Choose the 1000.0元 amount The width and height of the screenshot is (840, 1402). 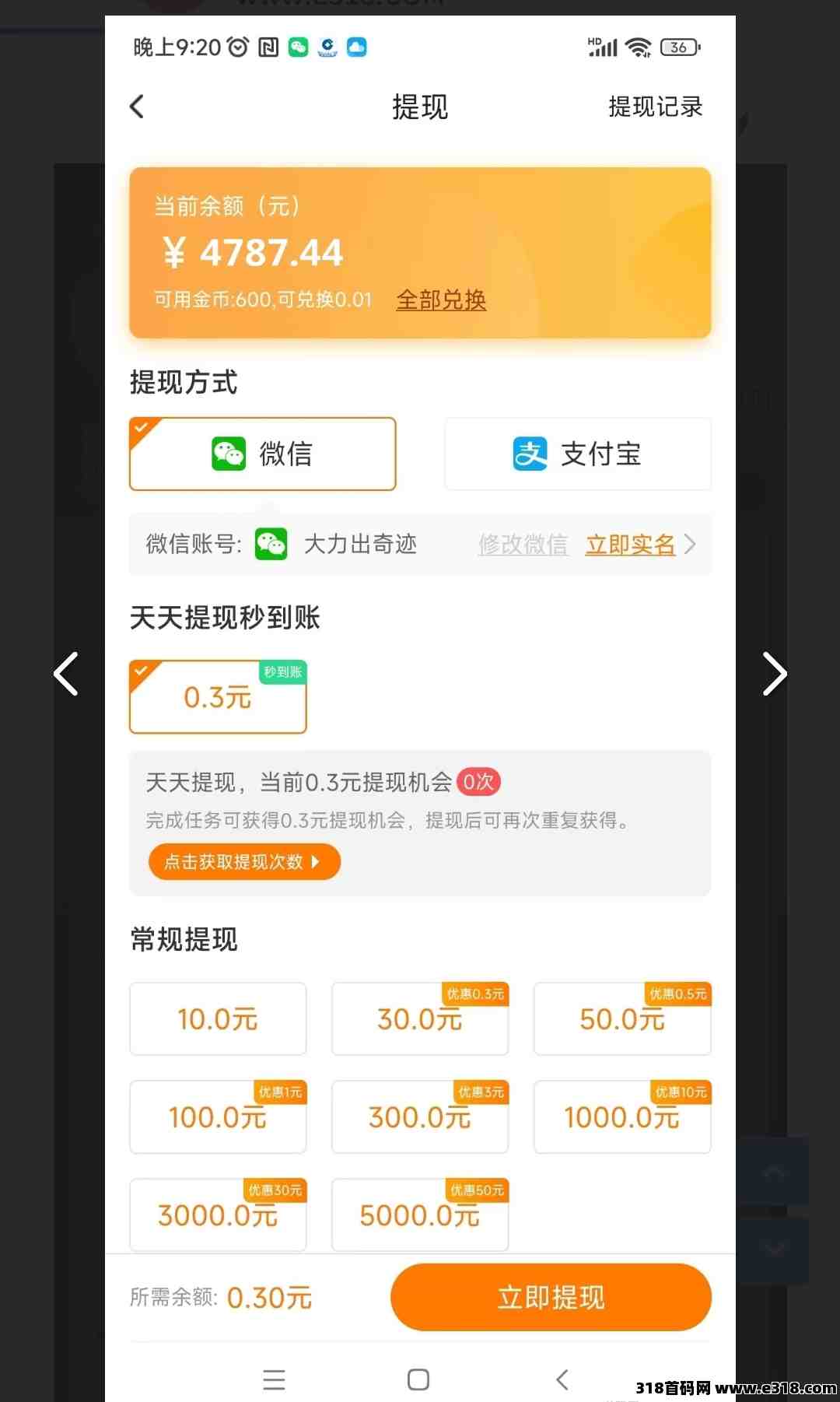click(x=622, y=1116)
